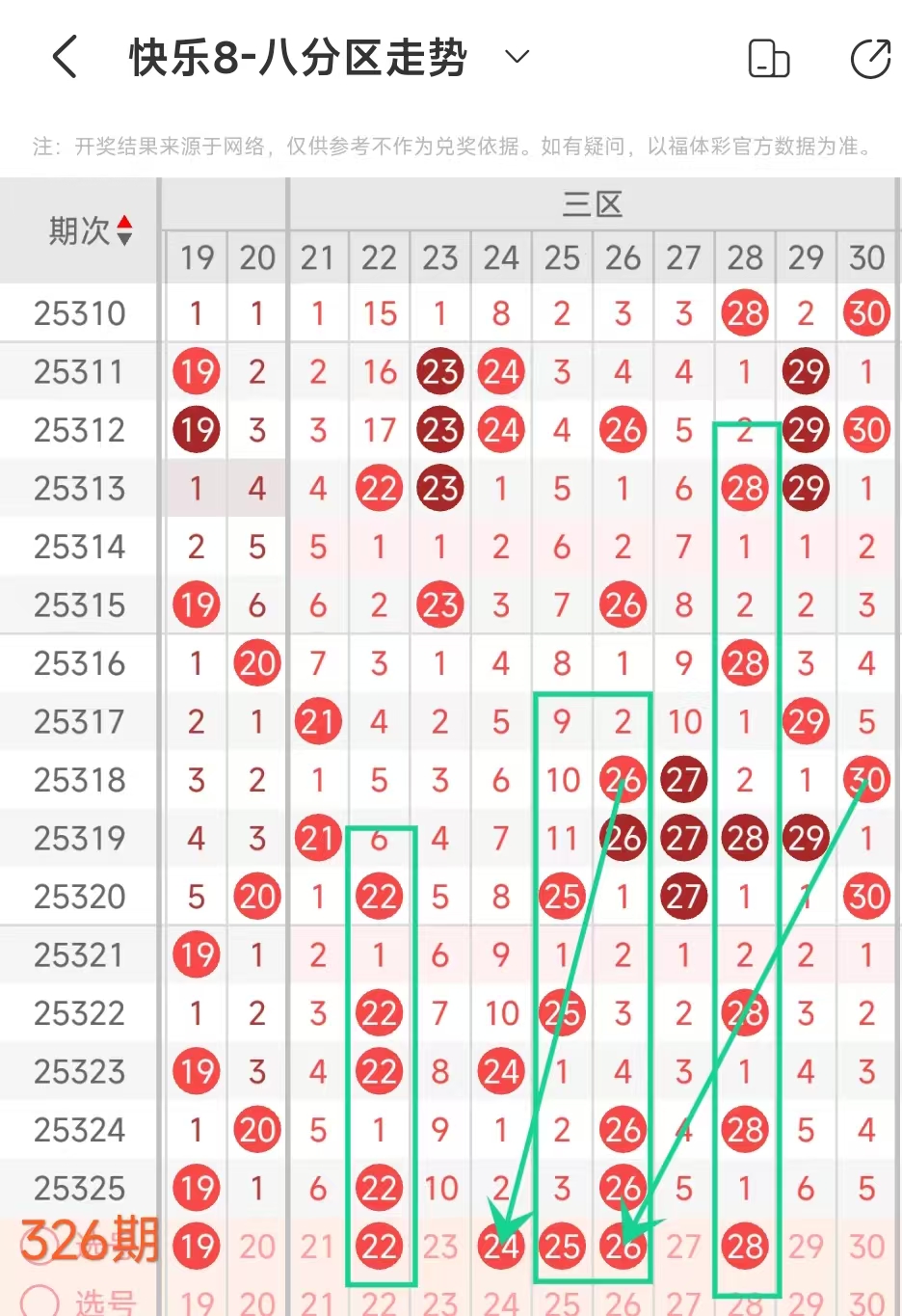
Task: Choose the 选号 radio option
Action: [40, 1302]
